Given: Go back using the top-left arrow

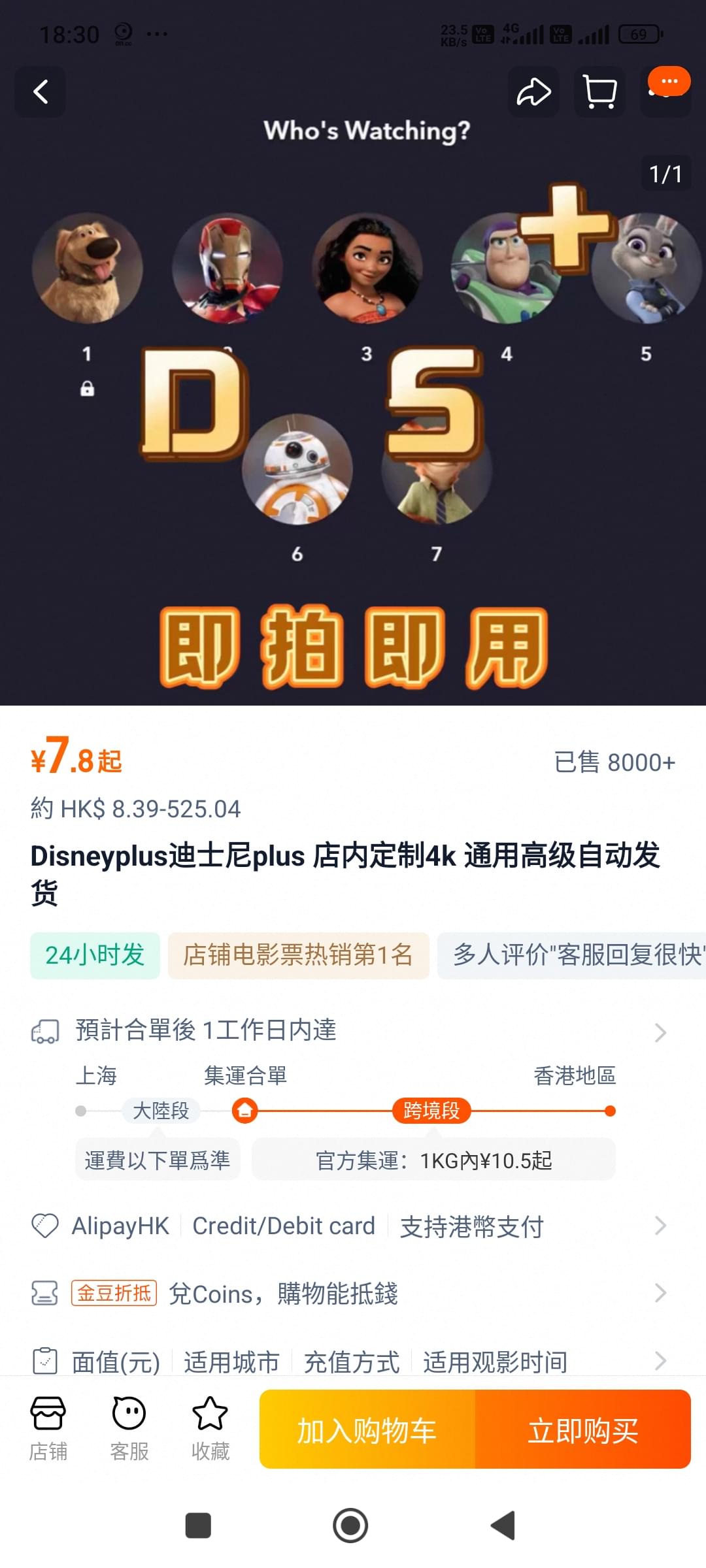Looking at the screenshot, I should [x=41, y=92].
